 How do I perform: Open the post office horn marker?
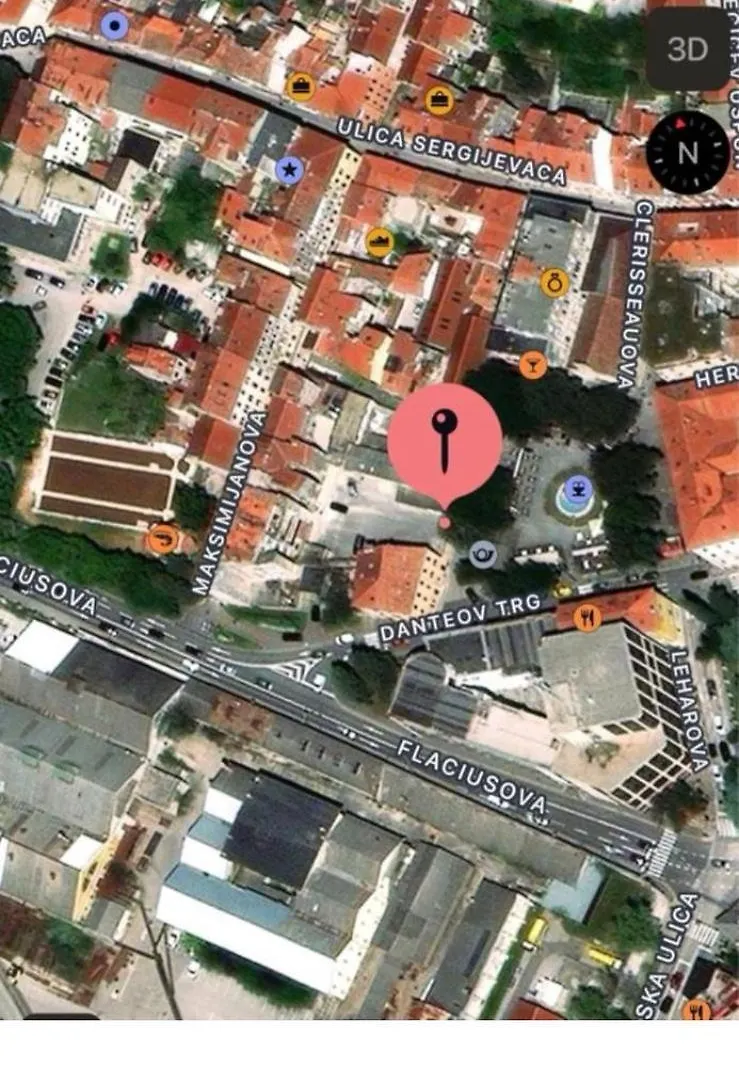[483, 554]
